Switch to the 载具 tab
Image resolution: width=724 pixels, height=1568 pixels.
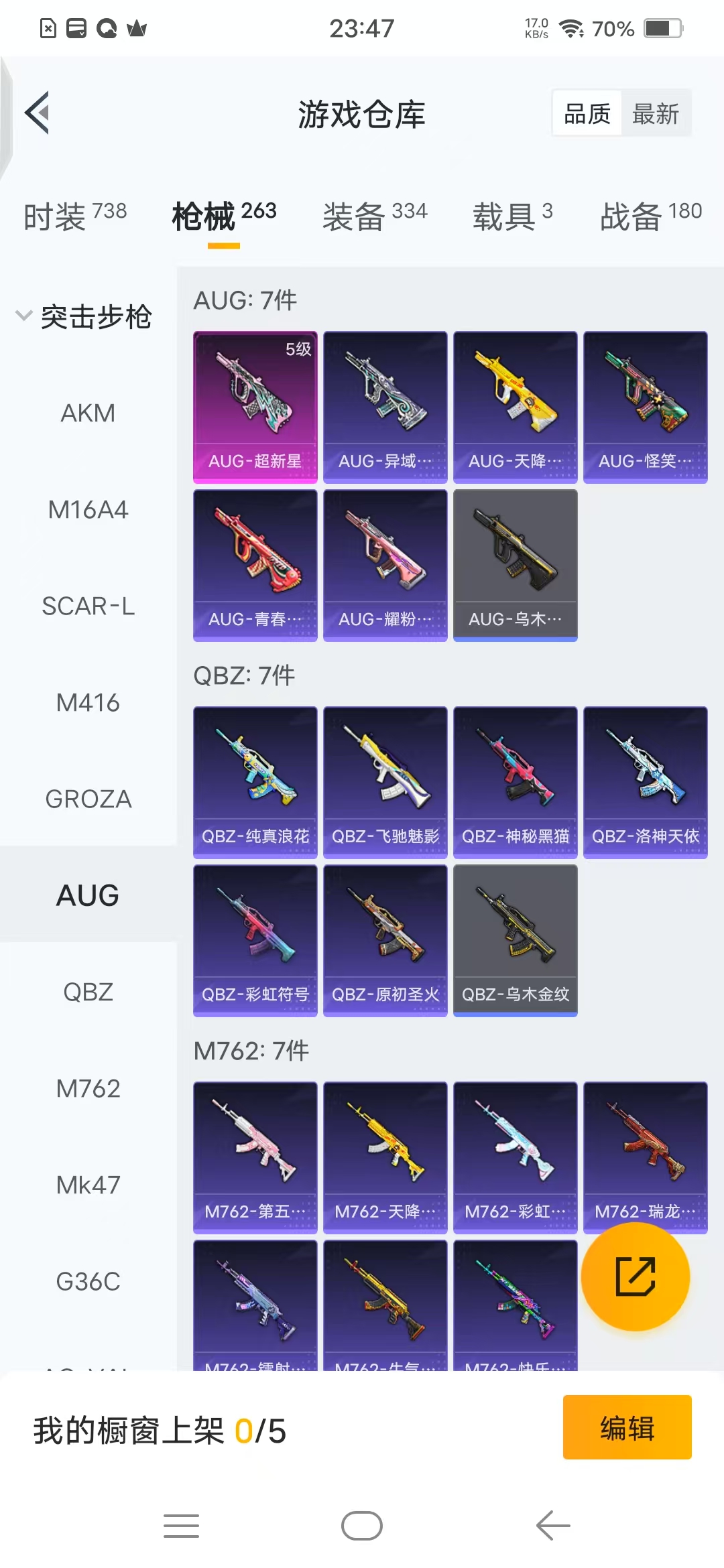point(512,216)
